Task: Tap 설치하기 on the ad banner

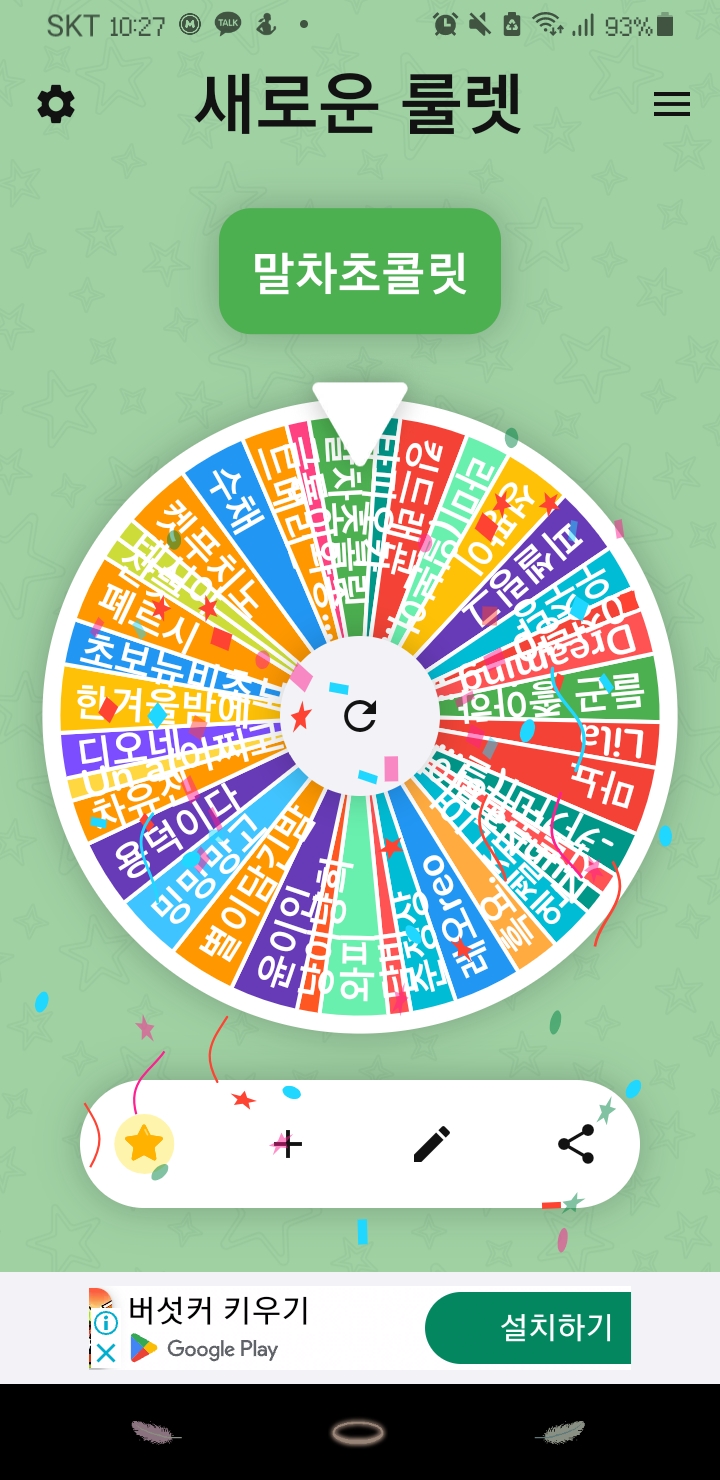Action: (x=528, y=1328)
